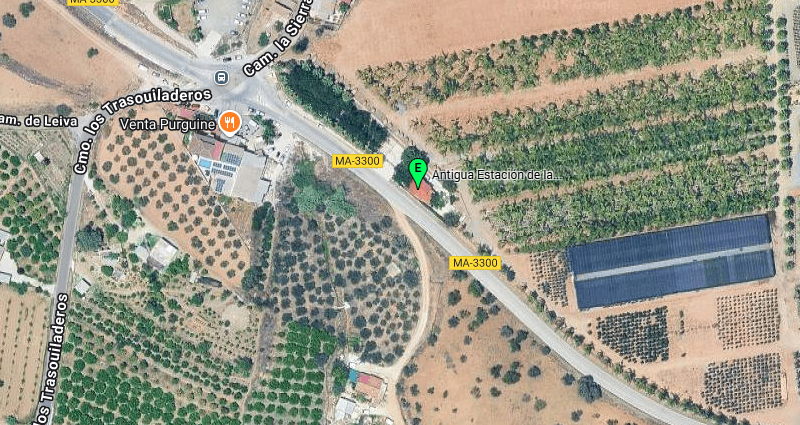
Task: Open the Venta Purguine restaurant marker
Action: click(x=231, y=123)
